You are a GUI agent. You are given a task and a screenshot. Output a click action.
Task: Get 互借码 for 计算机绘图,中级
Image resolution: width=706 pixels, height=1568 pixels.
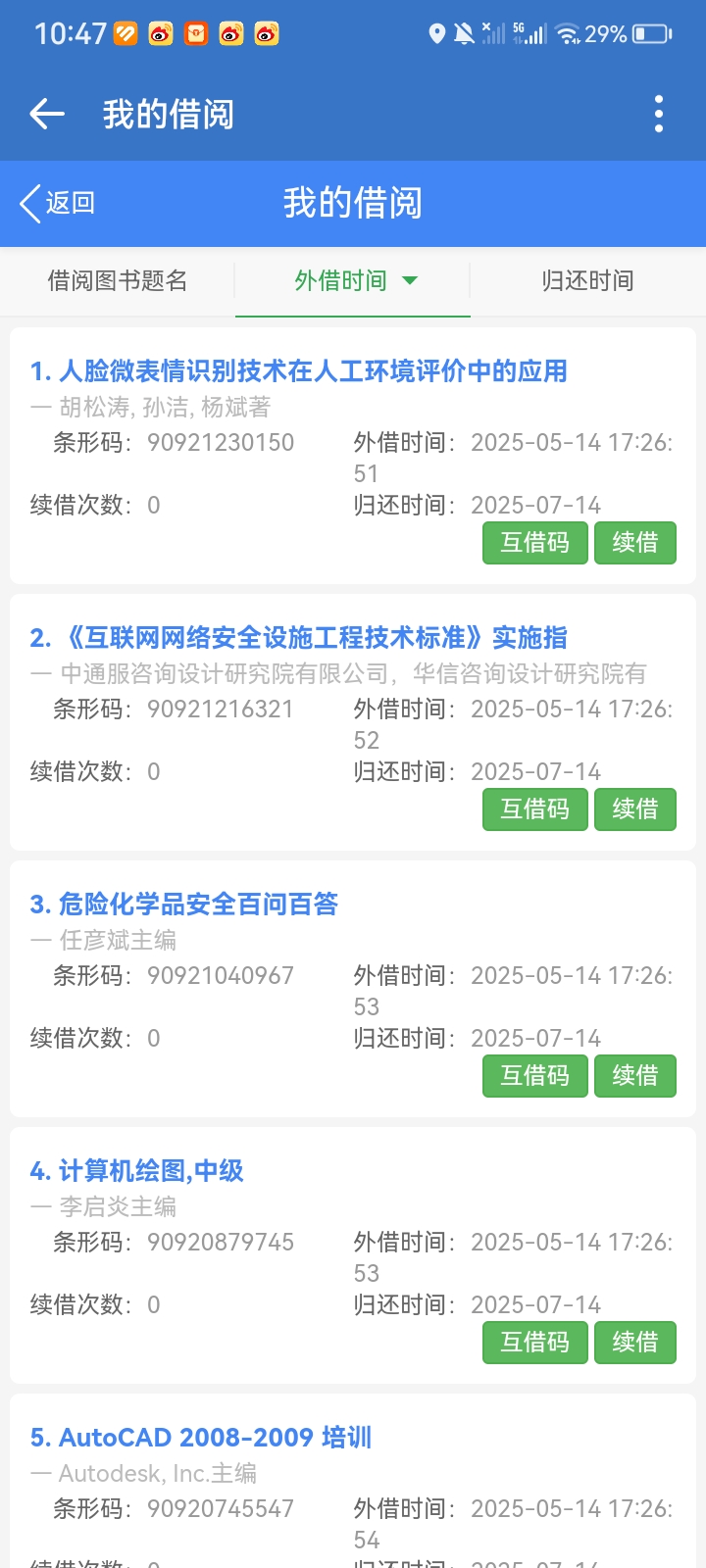[x=534, y=1343]
